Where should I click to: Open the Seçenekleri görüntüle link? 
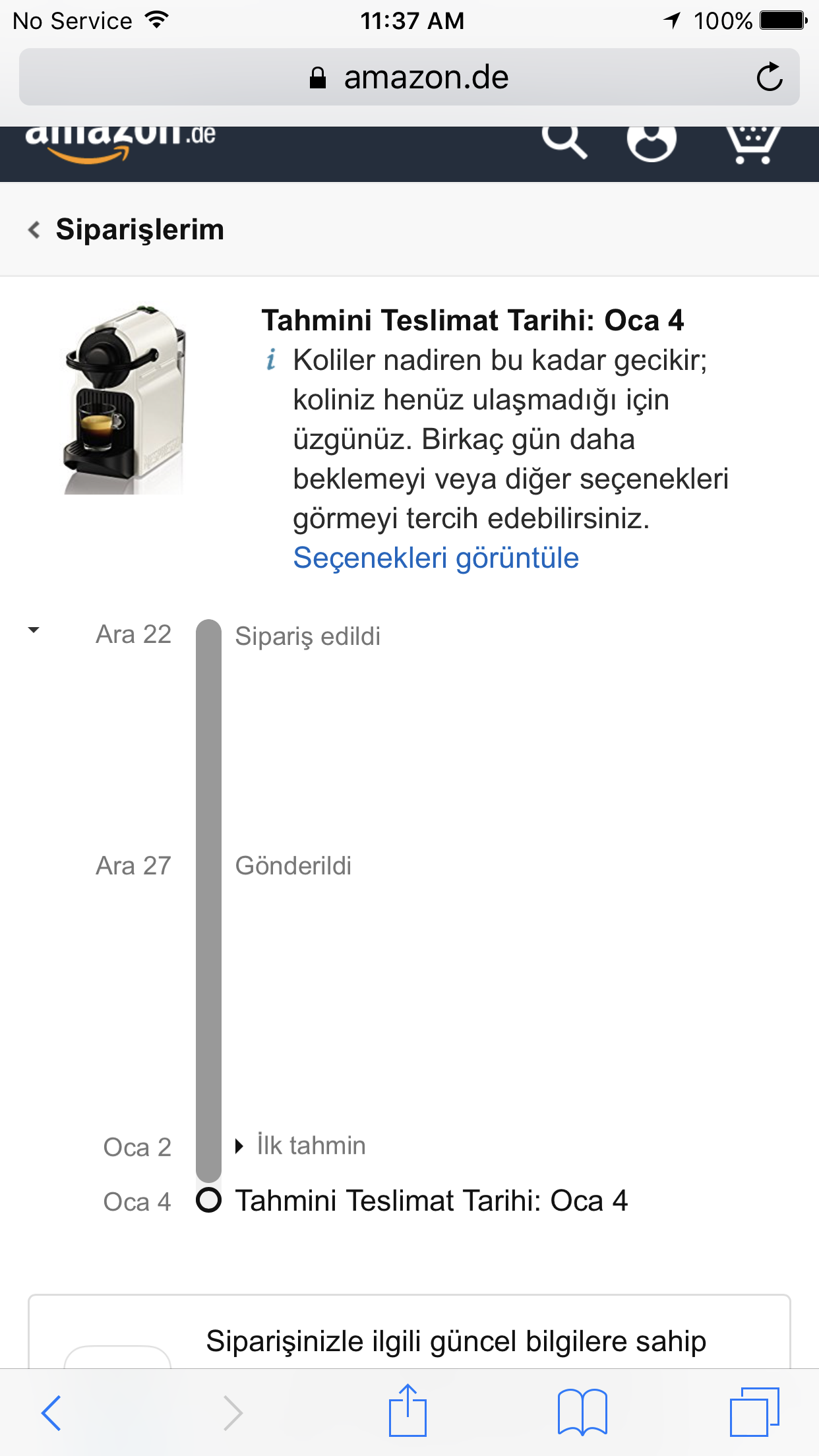pyautogui.click(x=436, y=558)
